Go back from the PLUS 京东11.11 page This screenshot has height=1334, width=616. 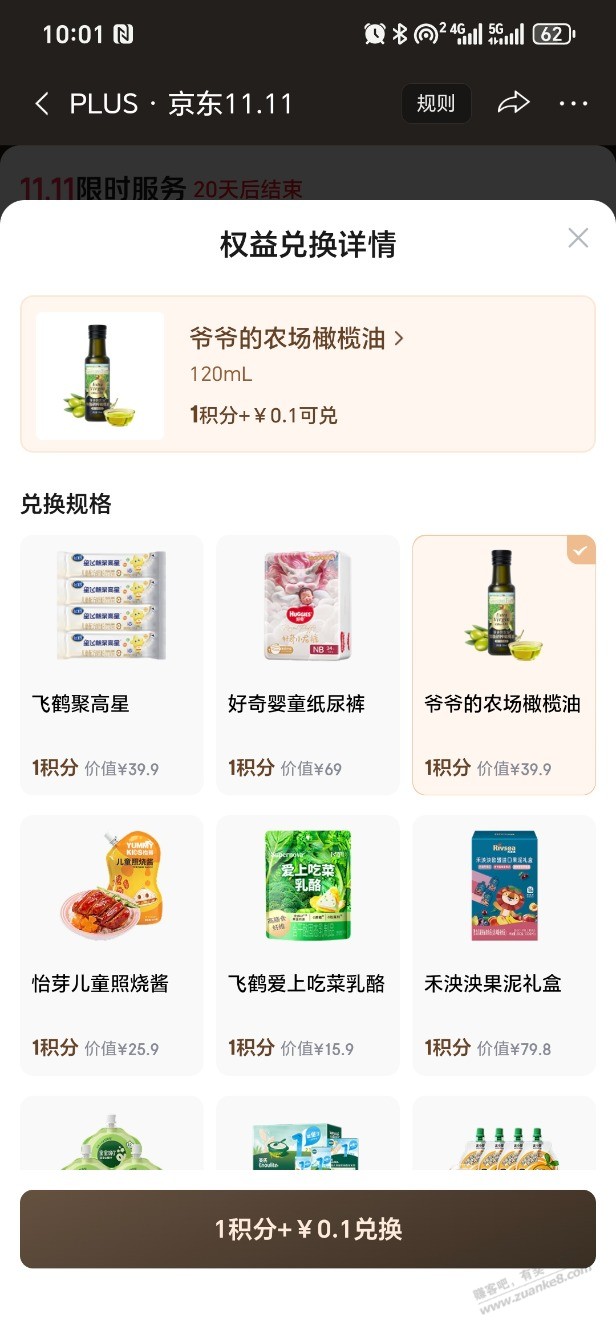42,104
